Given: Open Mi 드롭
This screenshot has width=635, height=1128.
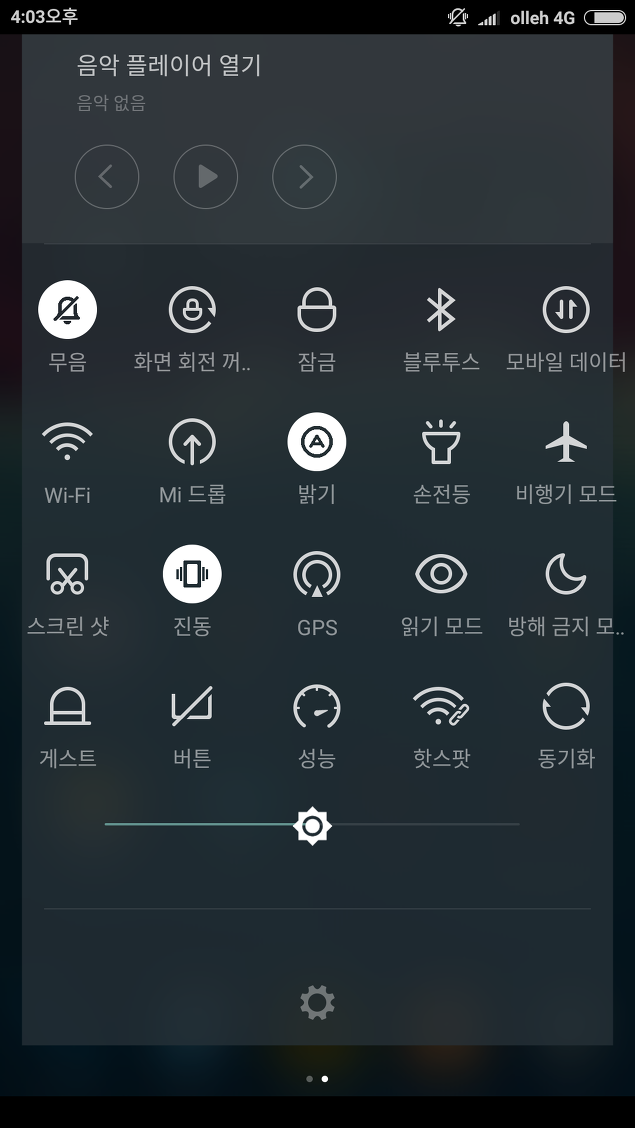Looking at the screenshot, I should (x=192, y=442).
